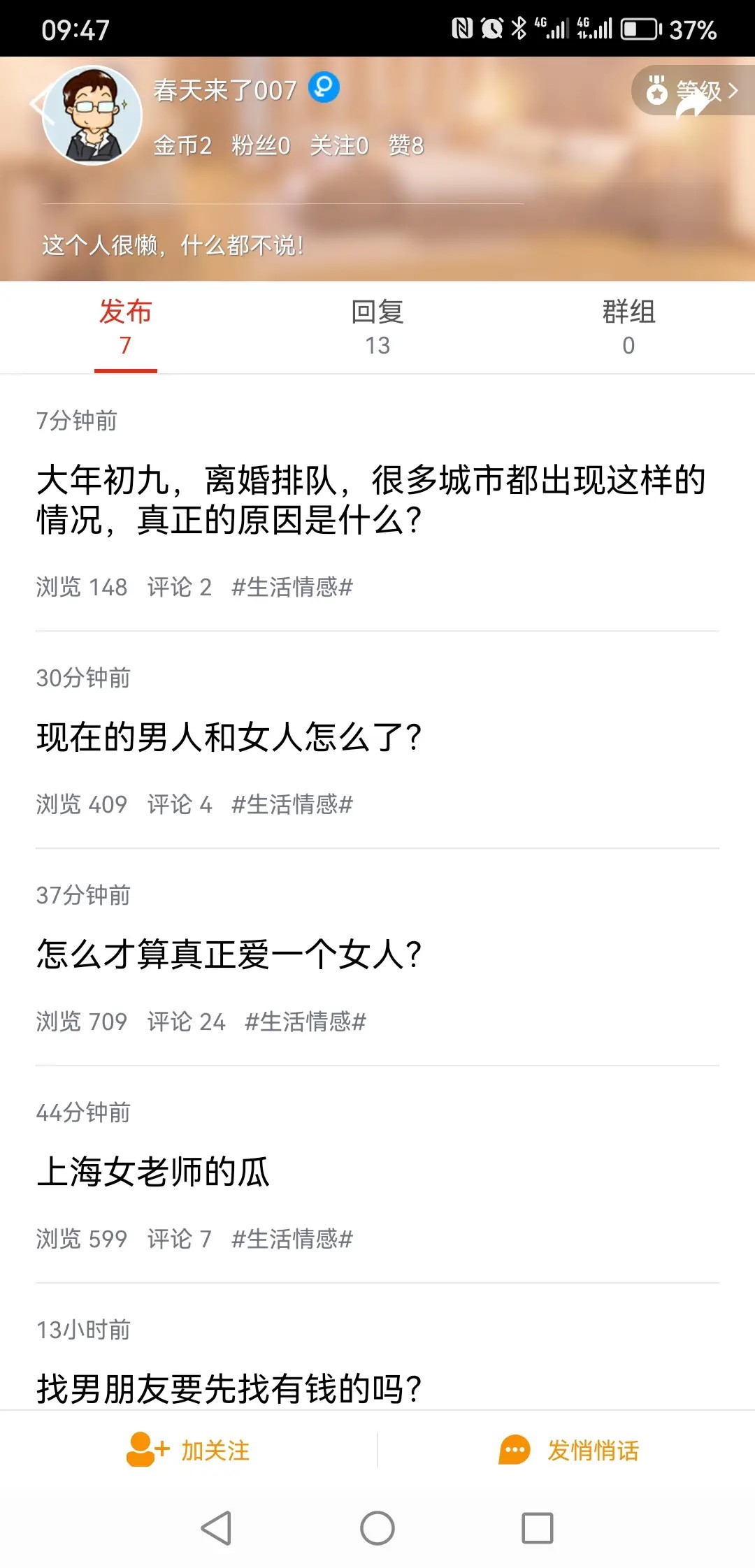Tap the system home button
The height and width of the screenshot is (1568, 755).
pos(377,1528)
